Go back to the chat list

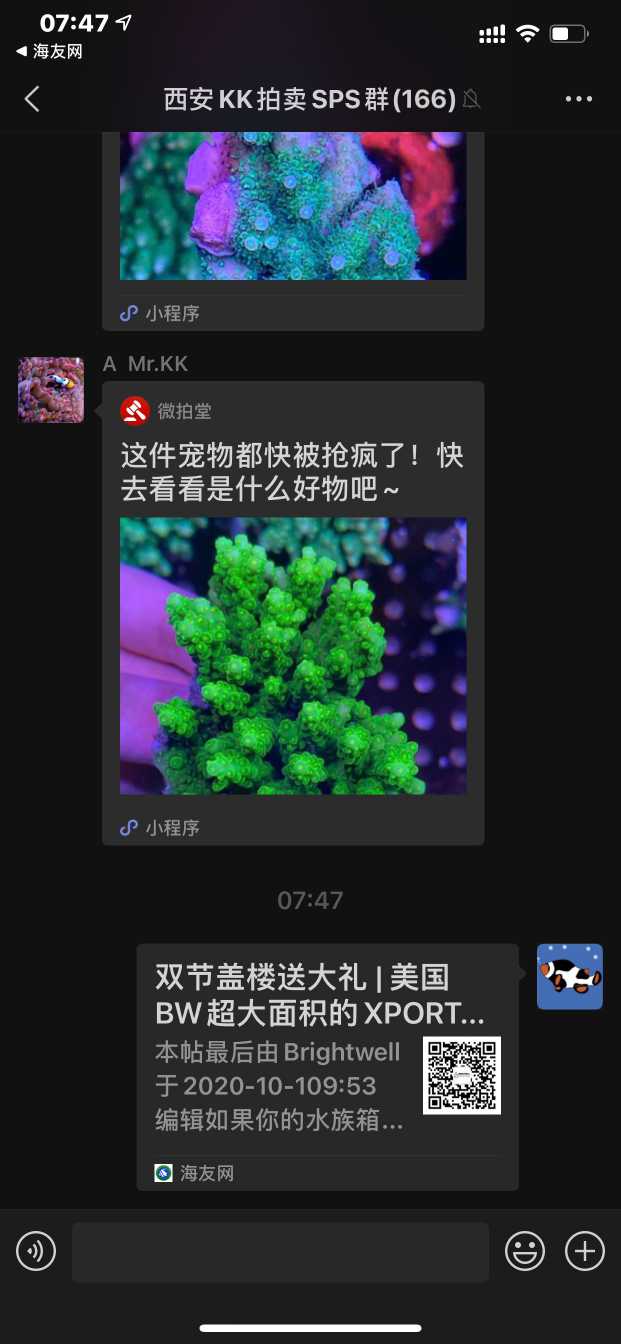tap(33, 99)
